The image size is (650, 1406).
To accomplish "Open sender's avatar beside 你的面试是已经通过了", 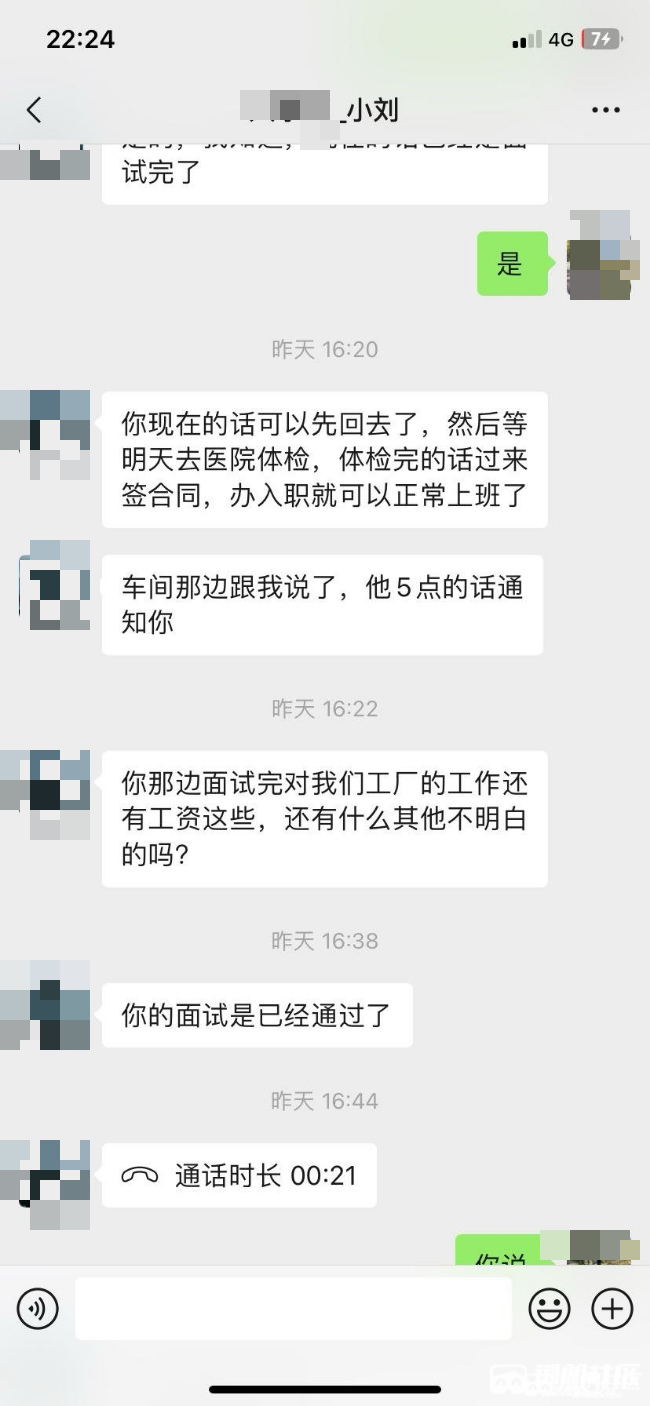I will (46, 1005).
